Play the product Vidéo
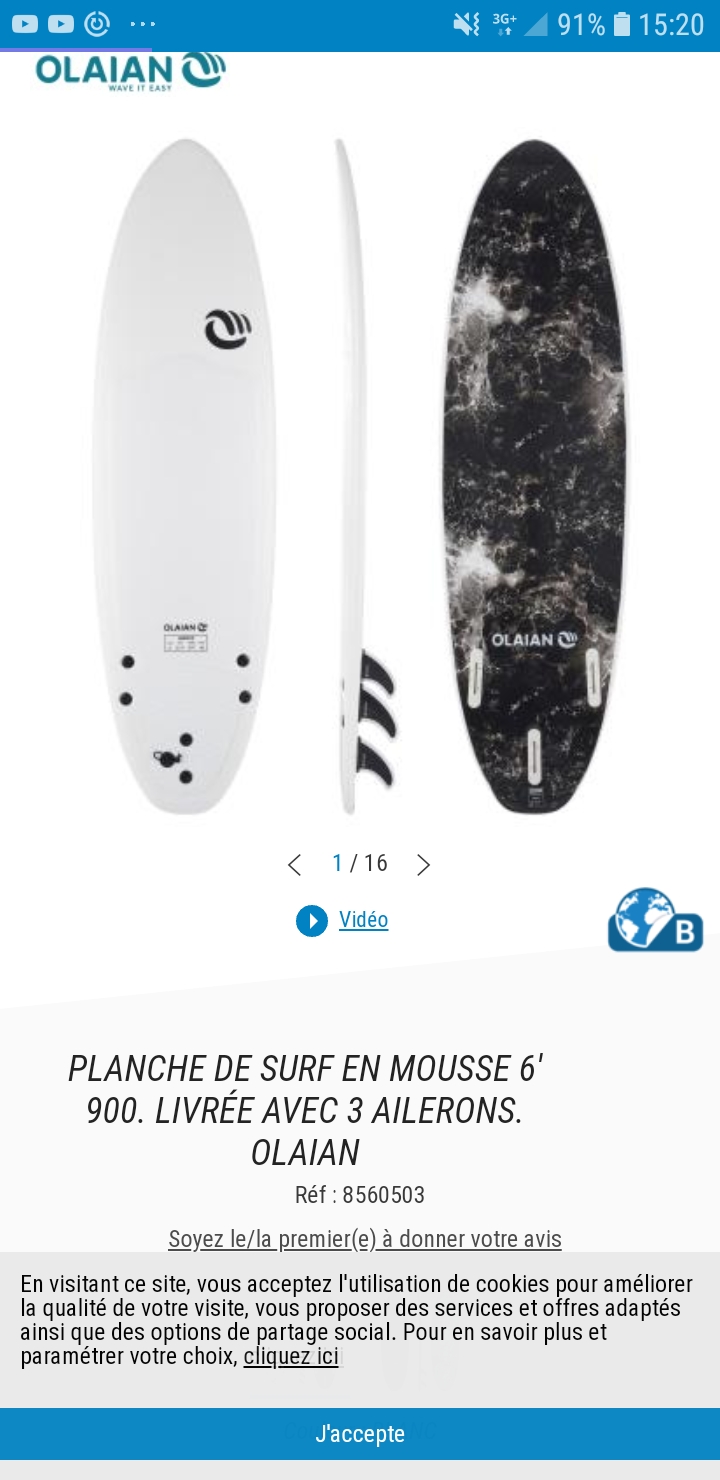Screen dimensions: 720x1480 [x=342, y=921]
